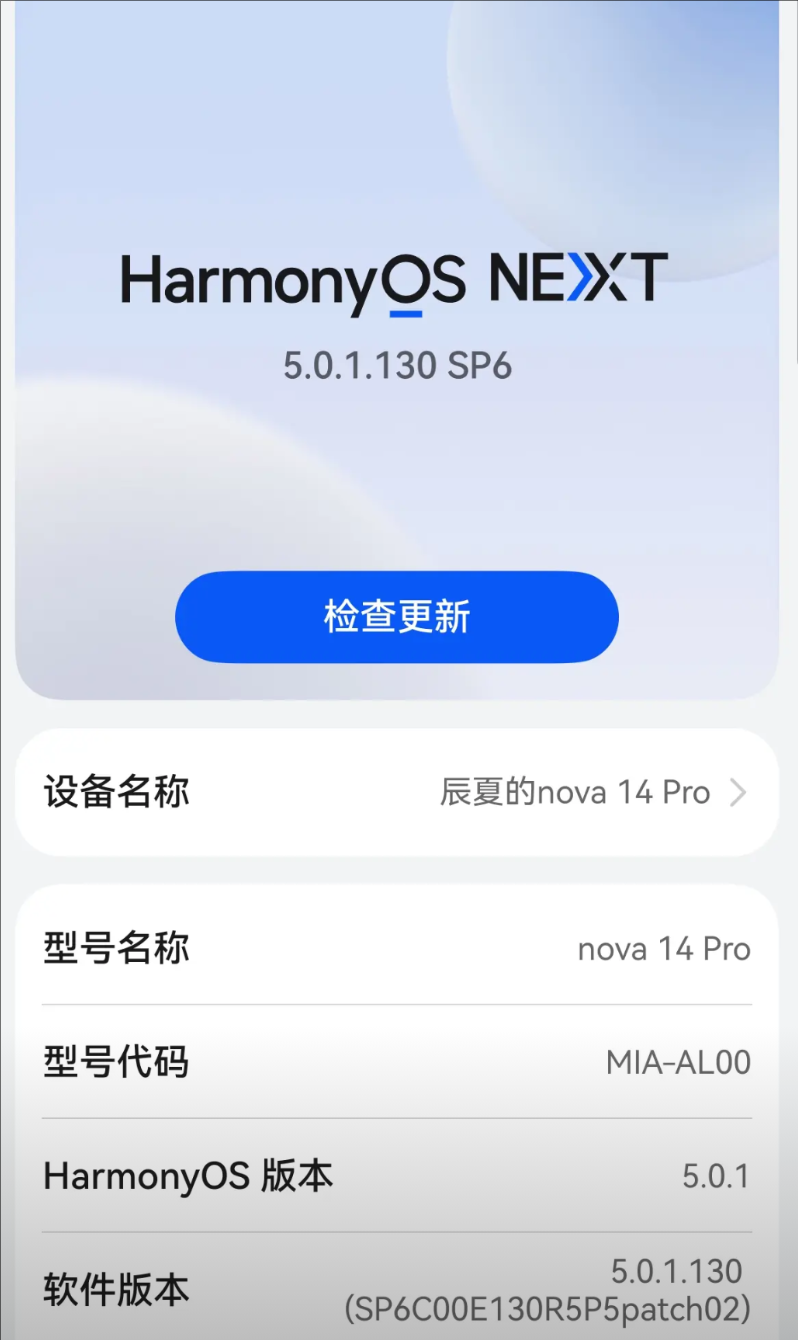The image size is (798, 1340).
Task: Tap the 检查更新 button
Action: click(397, 617)
